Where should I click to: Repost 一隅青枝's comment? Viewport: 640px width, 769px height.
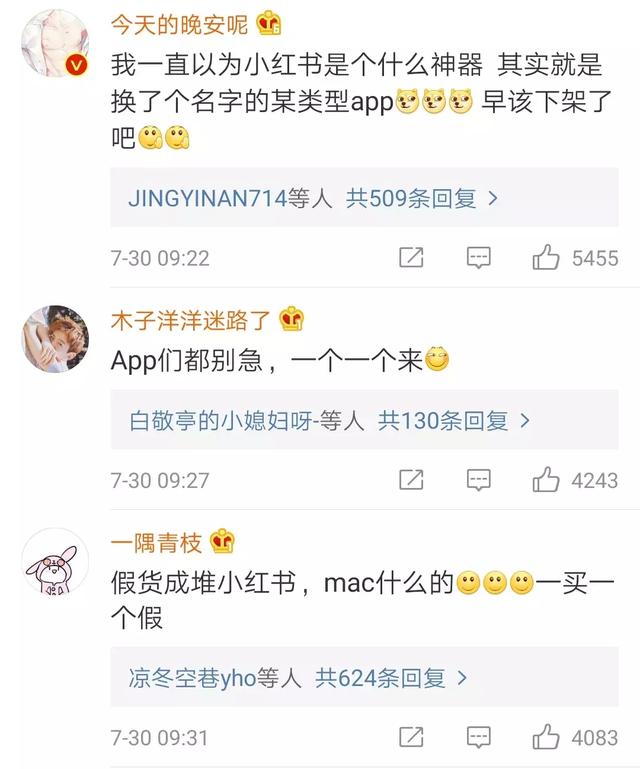point(411,738)
